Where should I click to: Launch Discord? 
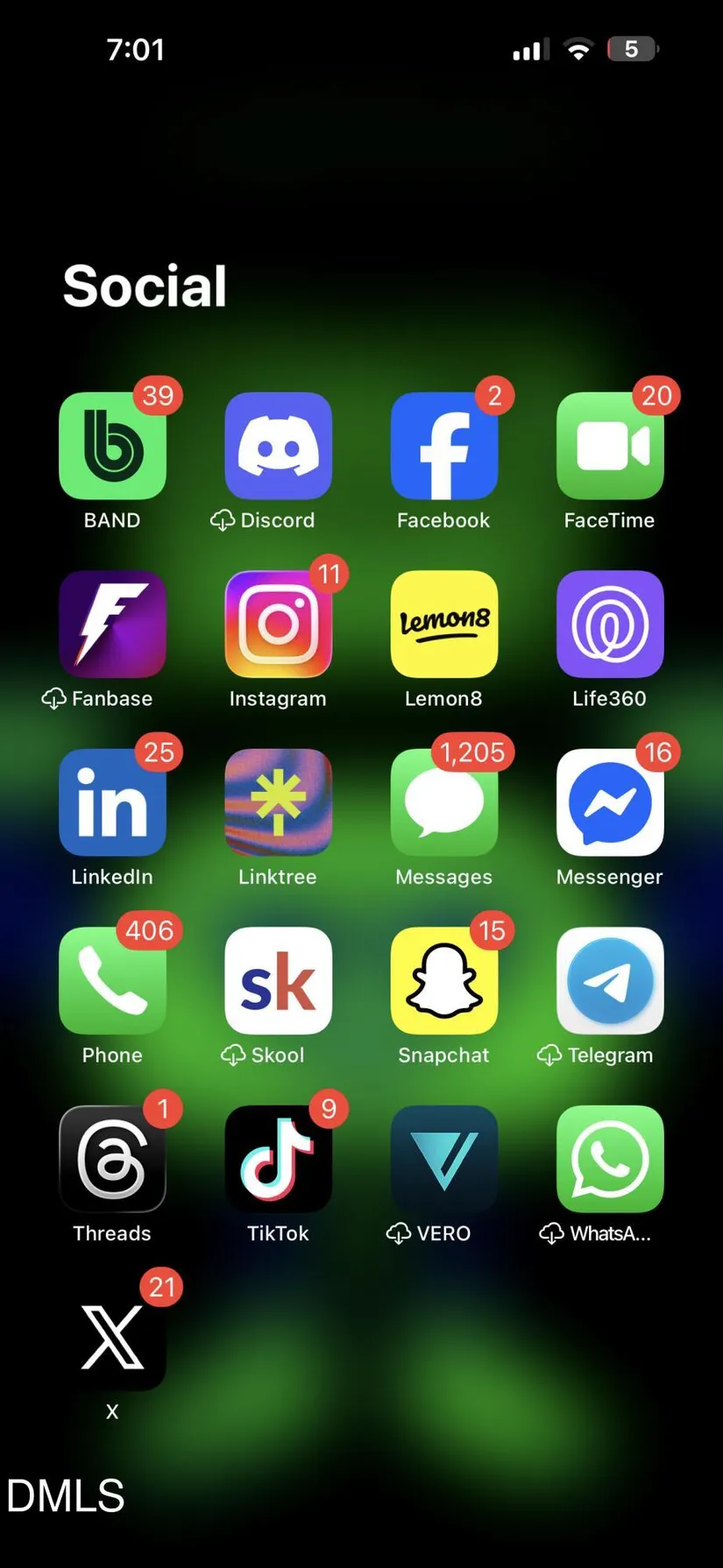[278, 446]
